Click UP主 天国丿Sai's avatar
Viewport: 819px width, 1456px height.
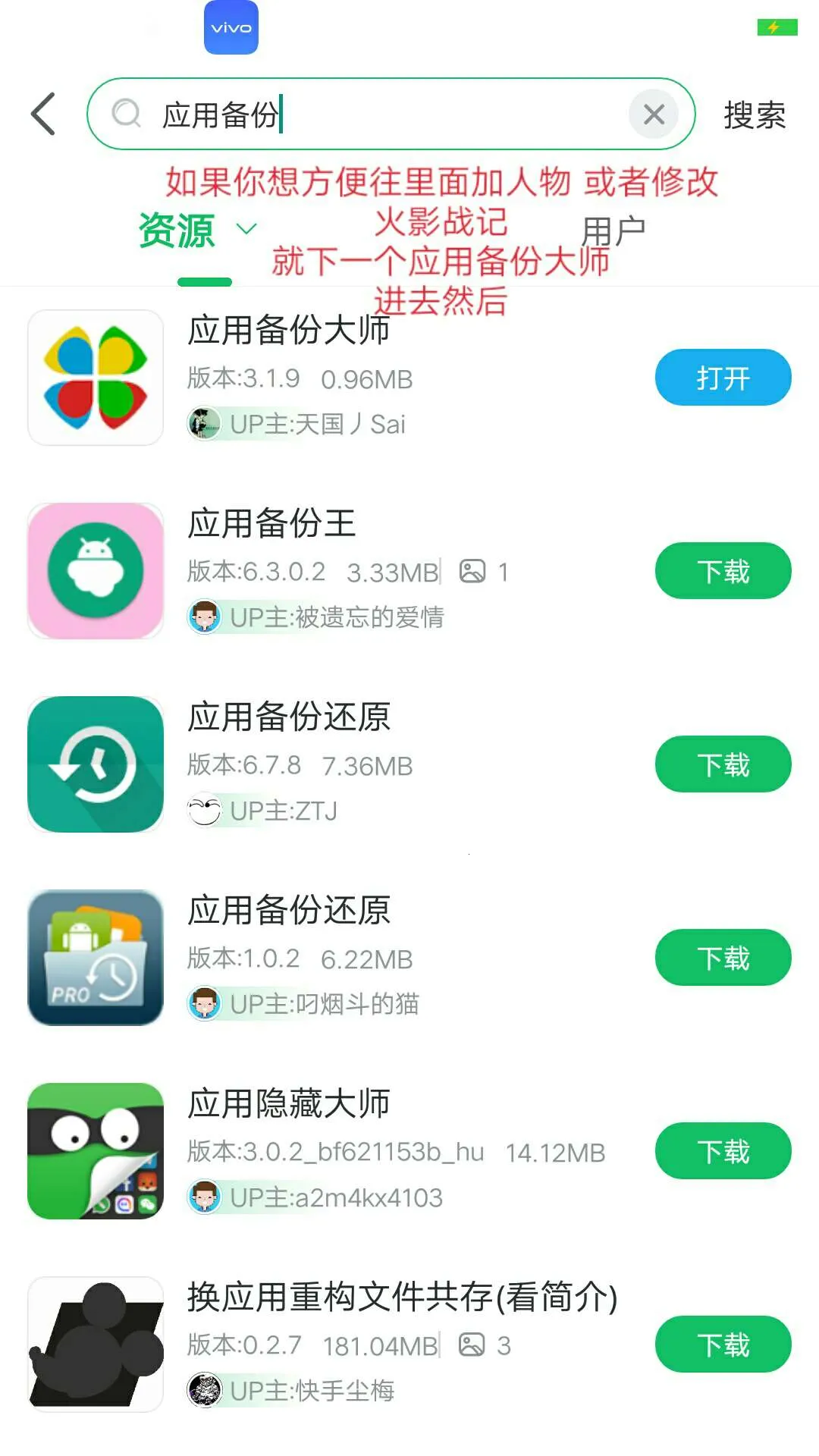pyautogui.click(x=203, y=424)
